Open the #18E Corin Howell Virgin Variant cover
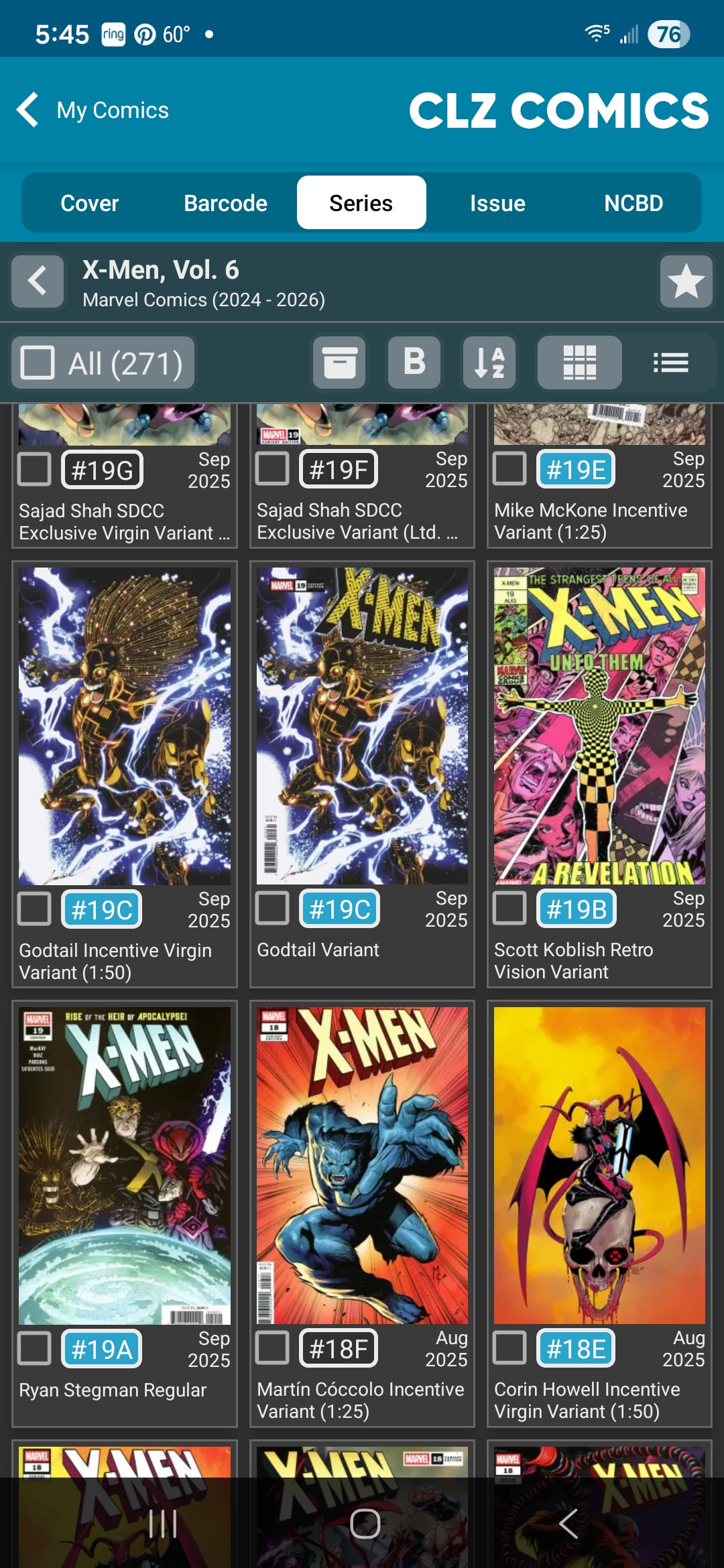The image size is (724, 1568). [599, 1165]
